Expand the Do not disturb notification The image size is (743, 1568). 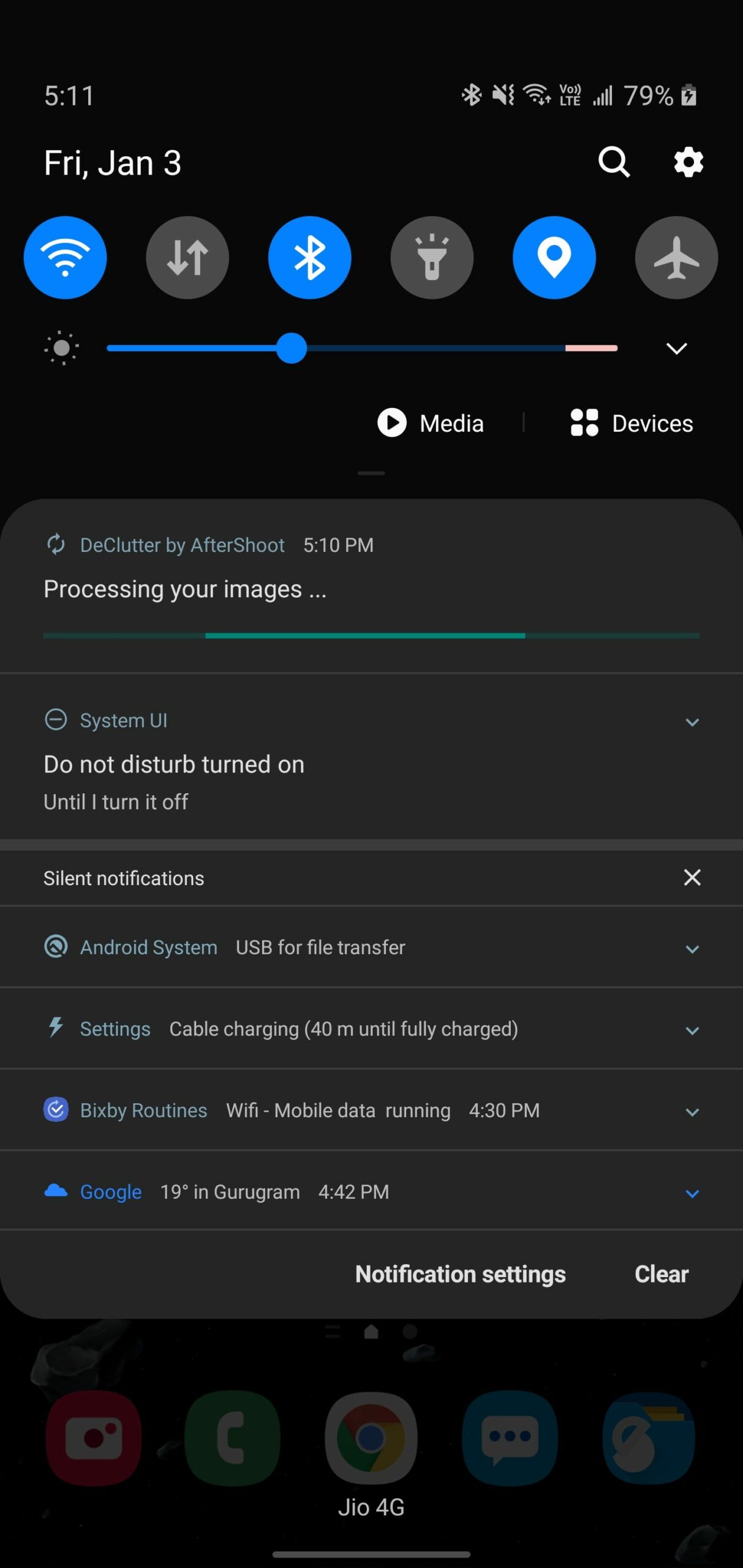pyautogui.click(x=692, y=722)
